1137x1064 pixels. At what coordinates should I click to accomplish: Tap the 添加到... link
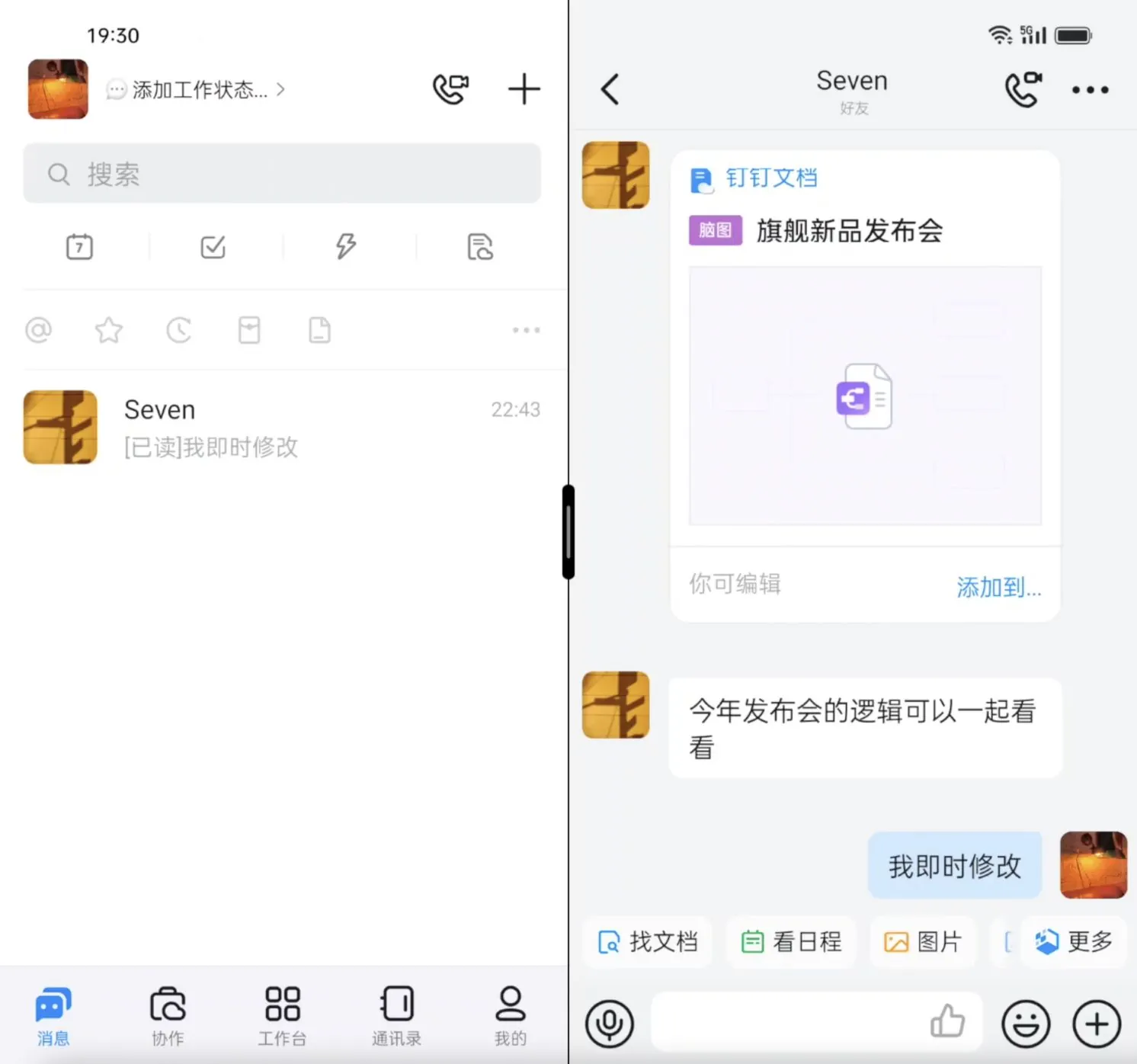[x=998, y=587]
